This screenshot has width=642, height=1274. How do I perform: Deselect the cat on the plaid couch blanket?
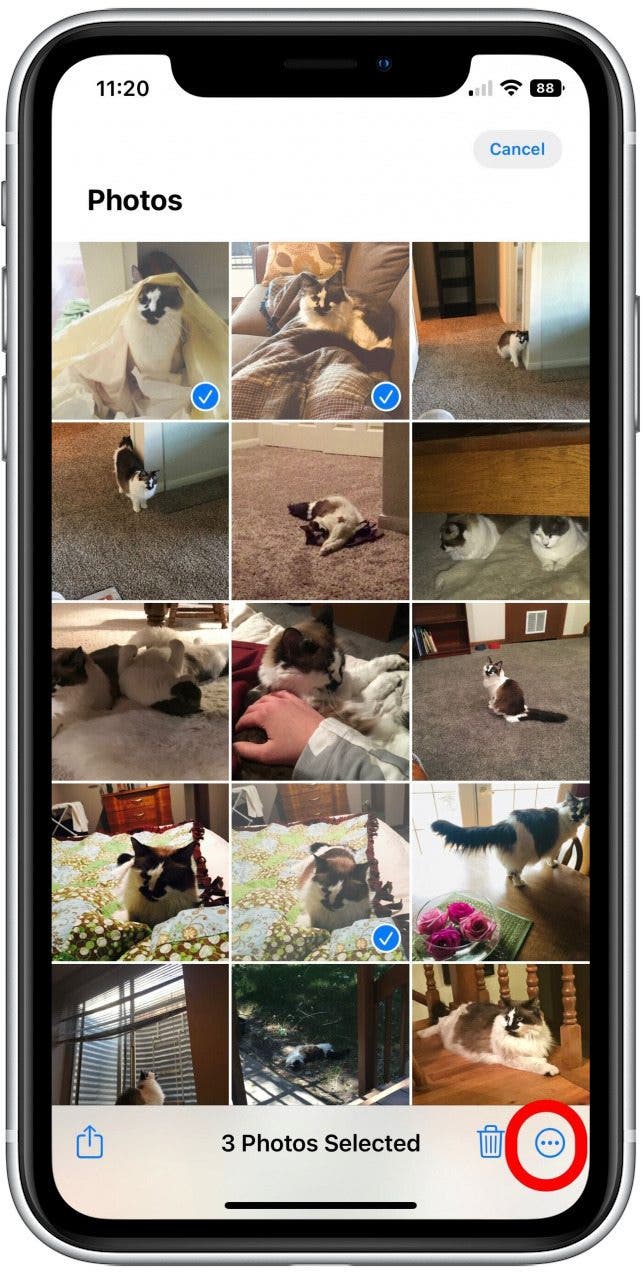point(320,330)
